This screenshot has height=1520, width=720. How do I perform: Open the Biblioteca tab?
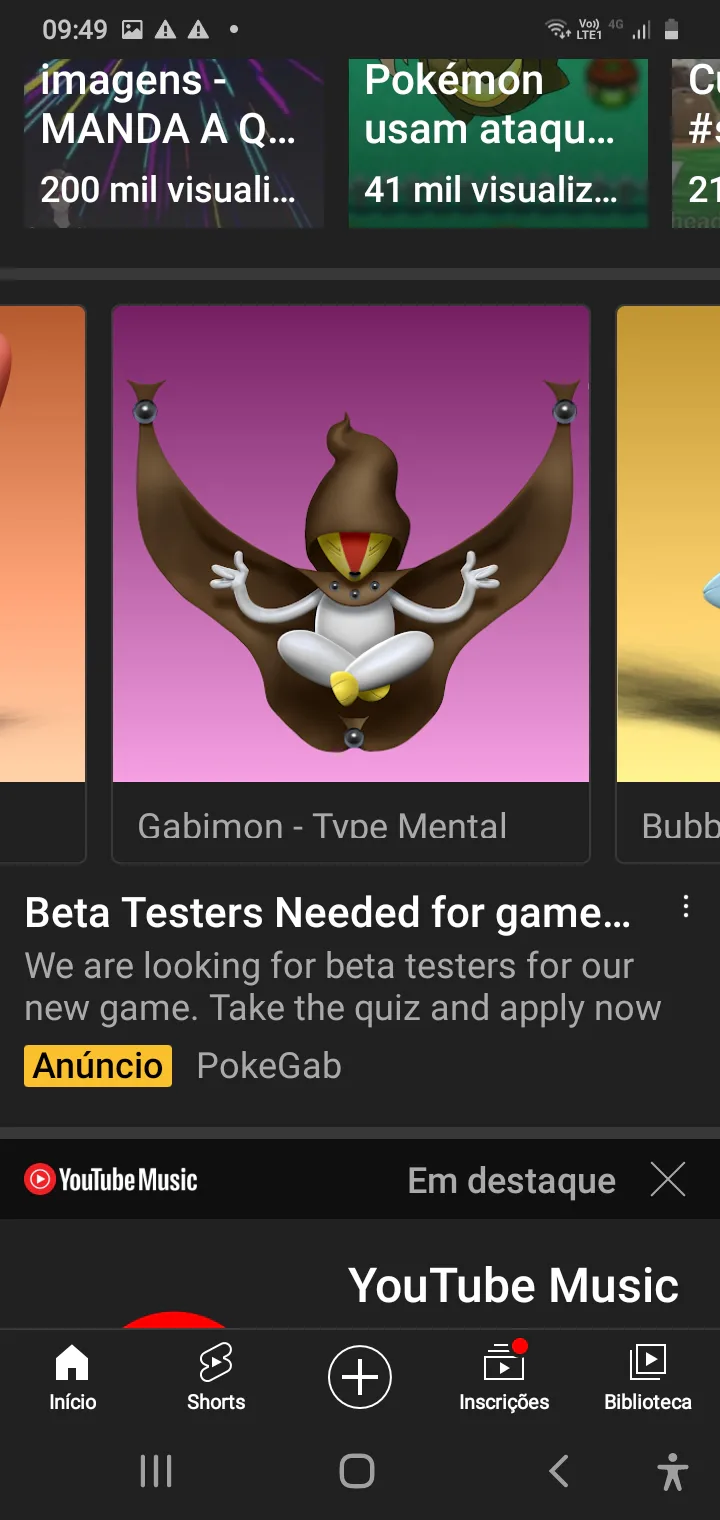click(x=648, y=1378)
